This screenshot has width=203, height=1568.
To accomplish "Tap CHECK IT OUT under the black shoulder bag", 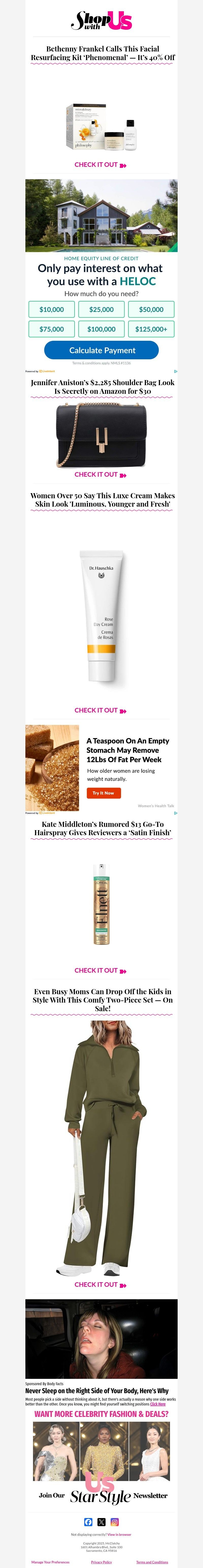I will pos(100,475).
